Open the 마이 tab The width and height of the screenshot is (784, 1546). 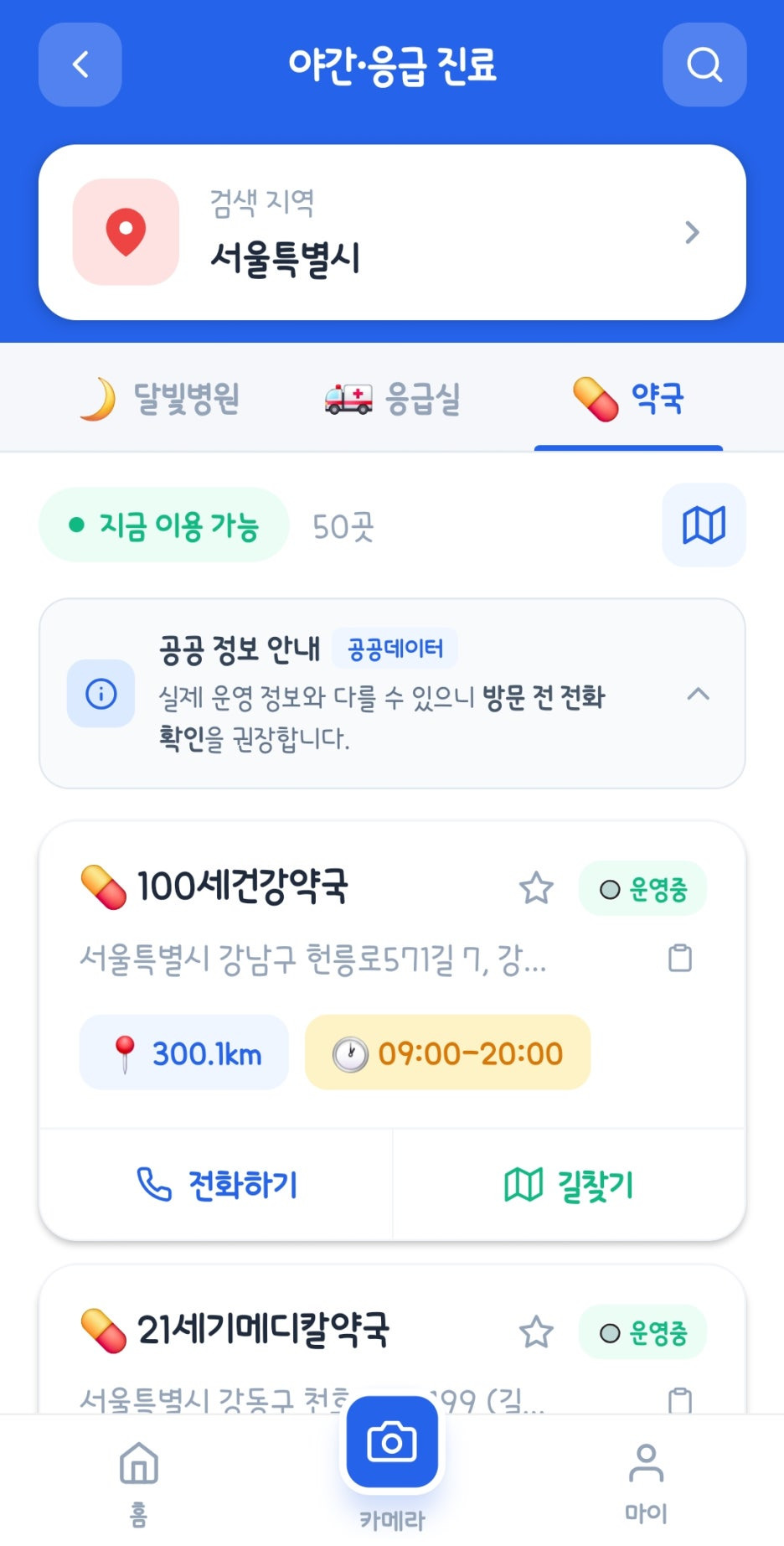646,1481
